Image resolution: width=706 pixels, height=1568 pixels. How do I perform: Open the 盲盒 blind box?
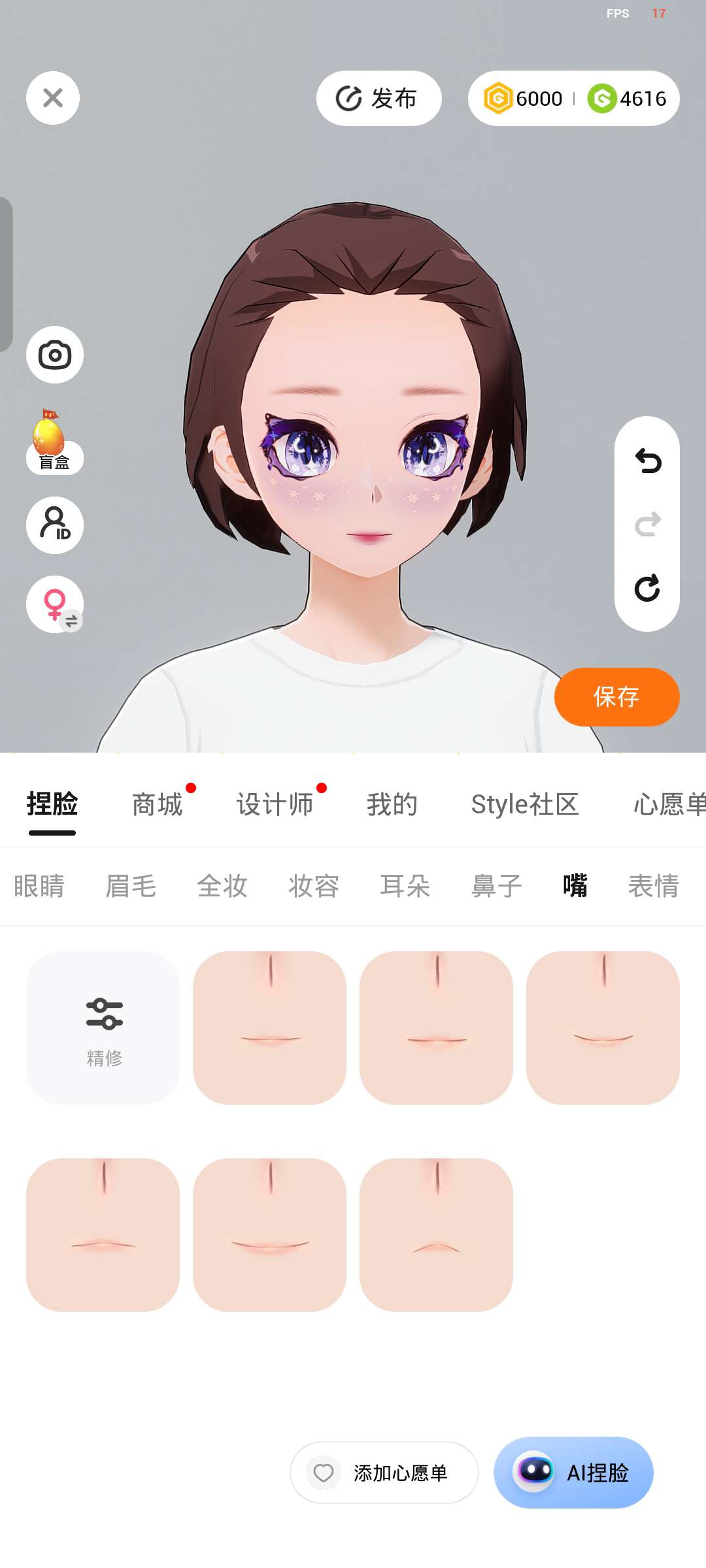[x=54, y=444]
